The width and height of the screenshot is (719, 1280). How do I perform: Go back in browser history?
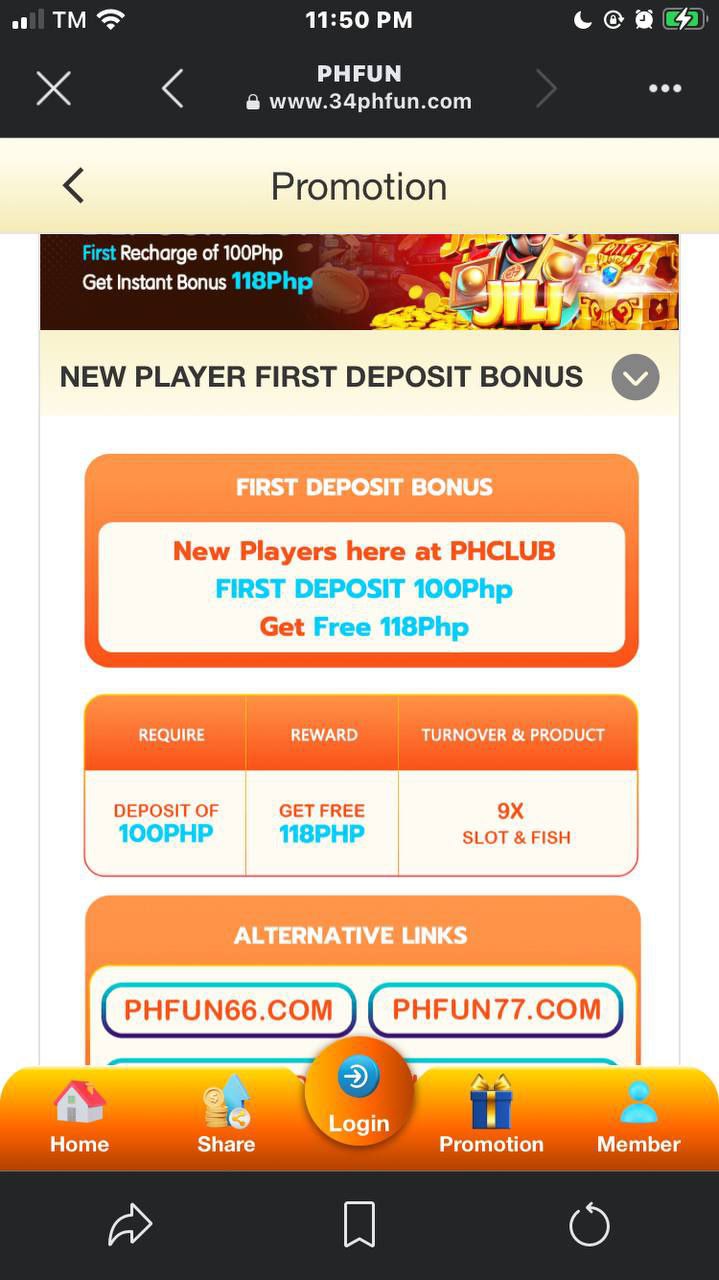pos(173,89)
